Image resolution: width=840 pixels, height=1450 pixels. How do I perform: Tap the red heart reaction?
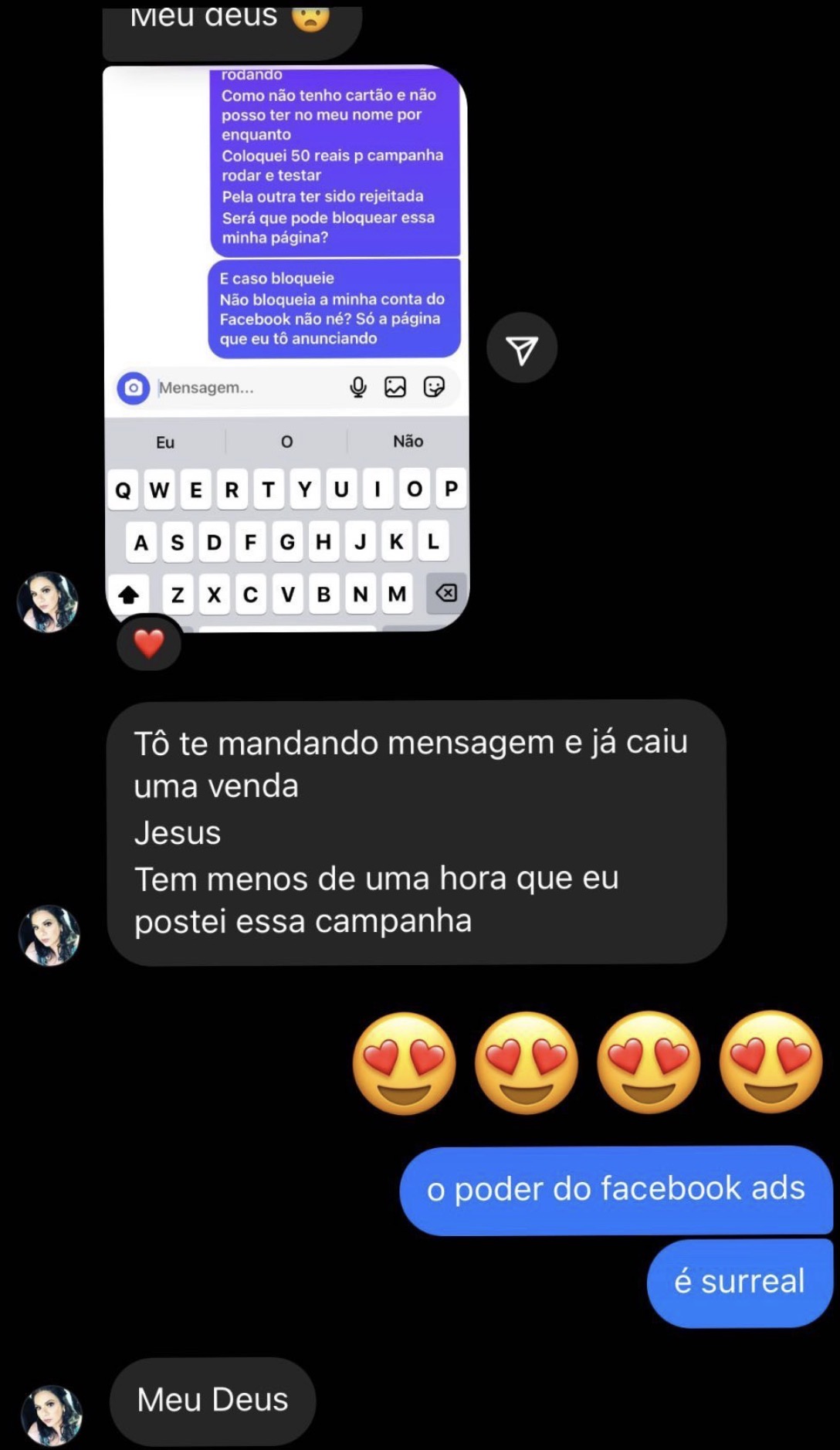click(148, 642)
